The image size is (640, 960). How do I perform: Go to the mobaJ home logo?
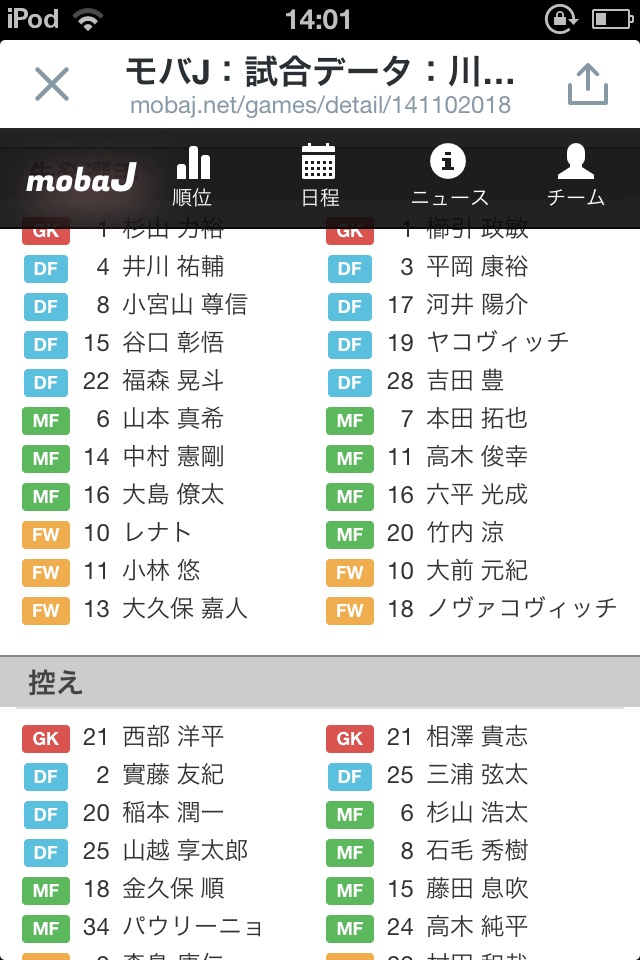pos(80,180)
